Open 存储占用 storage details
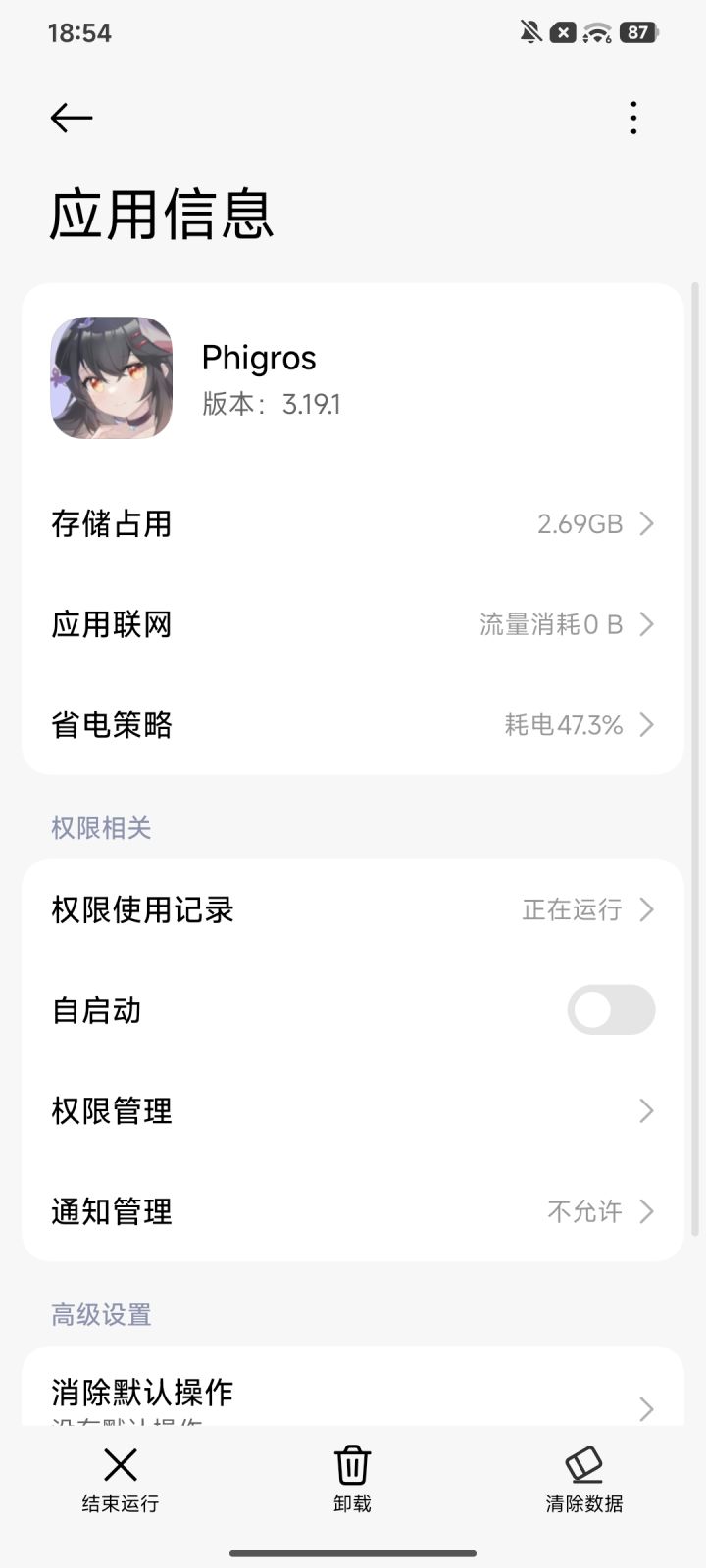 353,524
